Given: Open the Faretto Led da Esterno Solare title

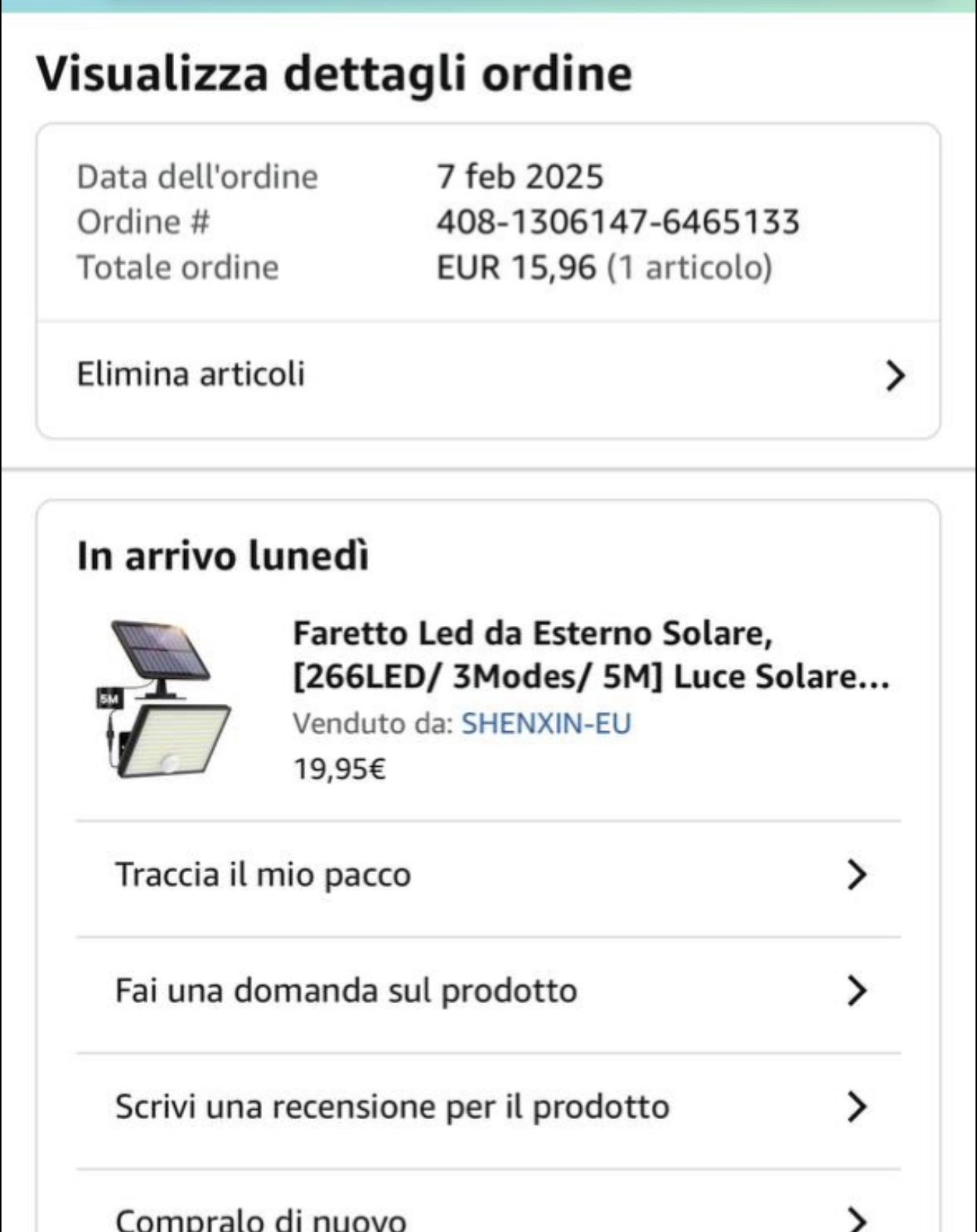Looking at the screenshot, I should pos(591,655).
